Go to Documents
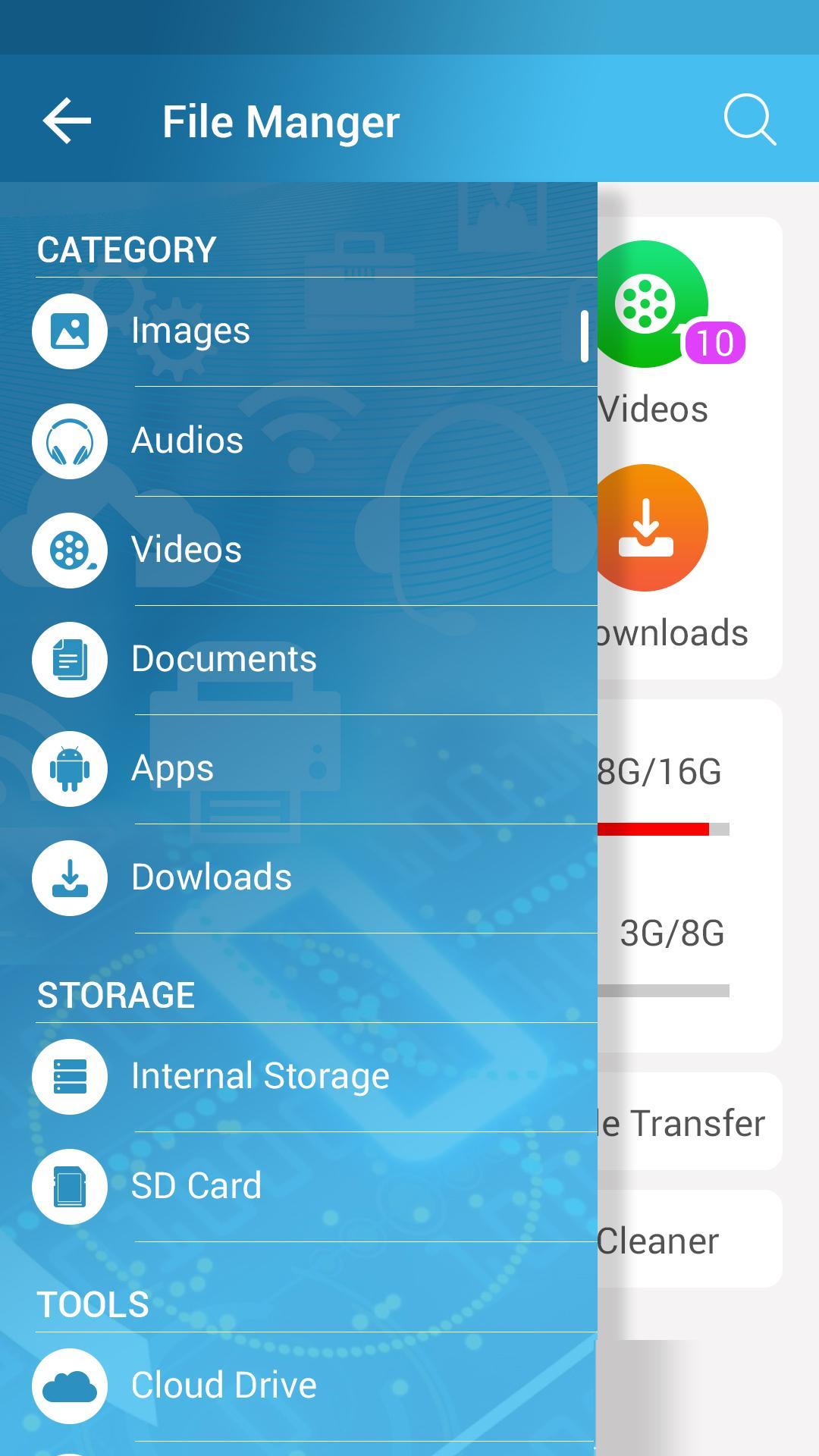This screenshot has width=819, height=1456. coord(223,659)
